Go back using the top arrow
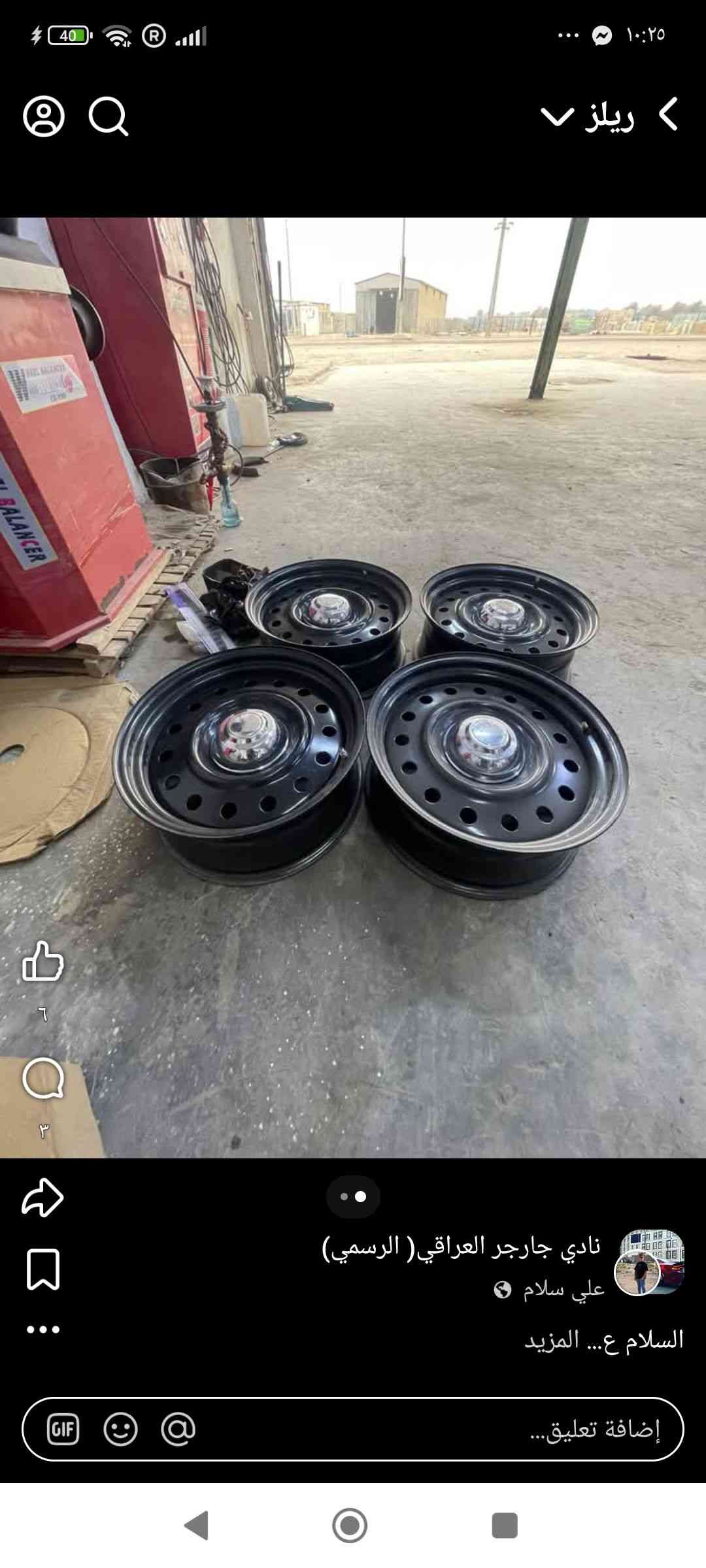Viewport: 706px width, 1568px height. 668,116
